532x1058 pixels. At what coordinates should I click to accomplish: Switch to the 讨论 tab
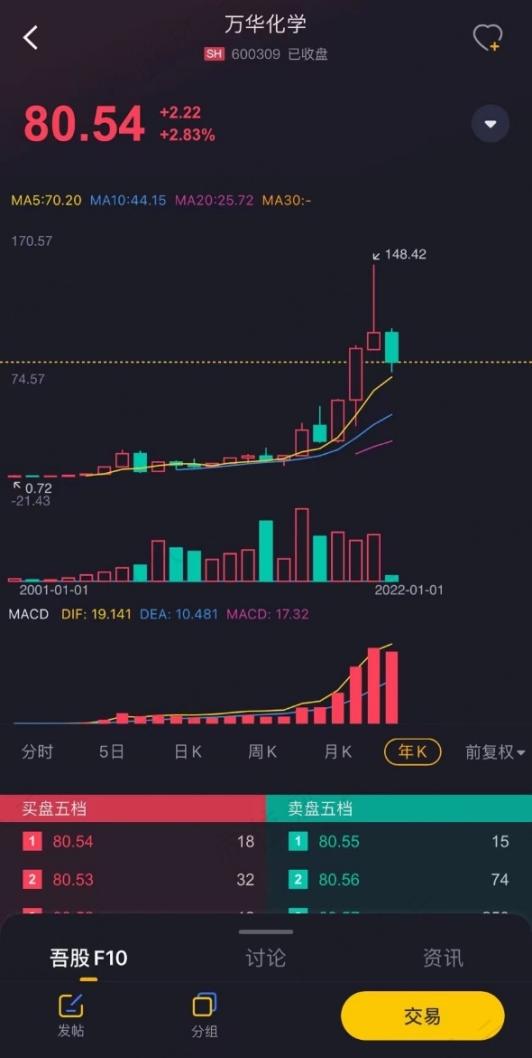click(x=265, y=957)
